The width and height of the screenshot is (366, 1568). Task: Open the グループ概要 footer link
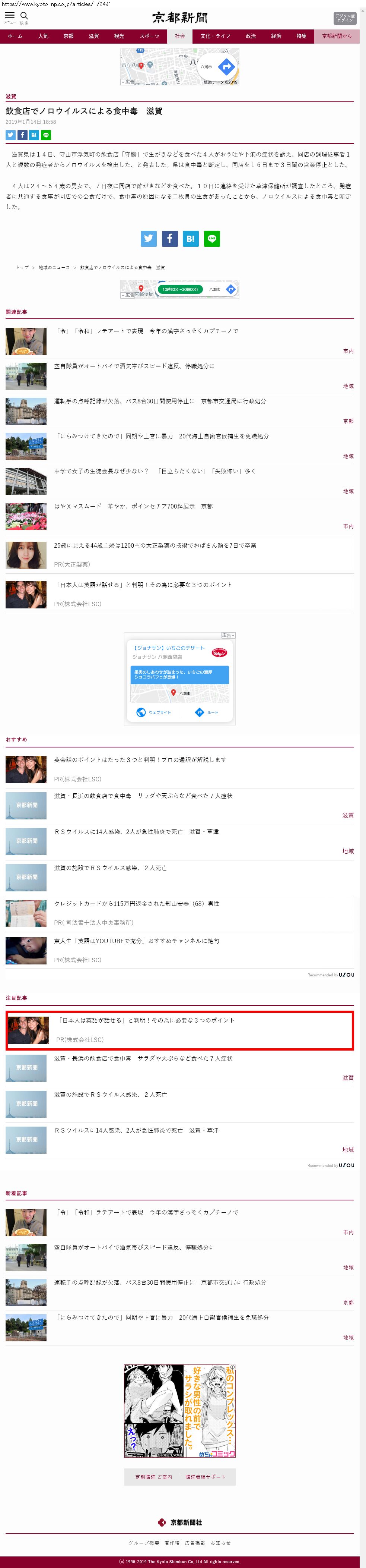coord(143,1543)
